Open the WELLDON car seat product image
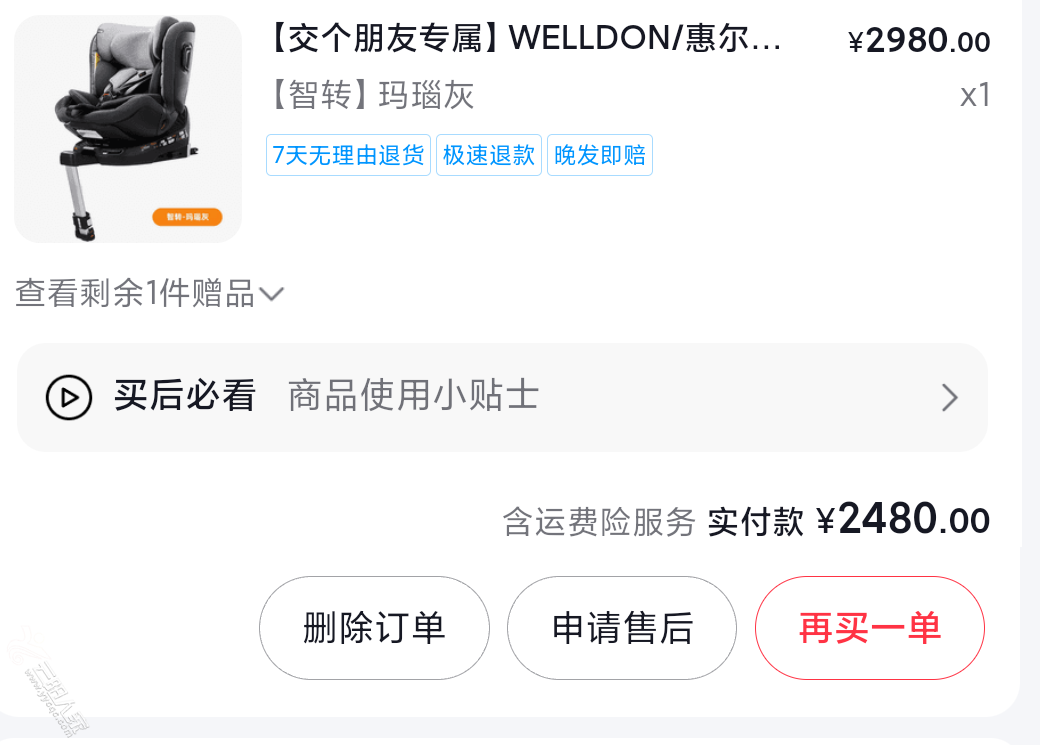This screenshot has width=1040, height=745. (128, 128)
